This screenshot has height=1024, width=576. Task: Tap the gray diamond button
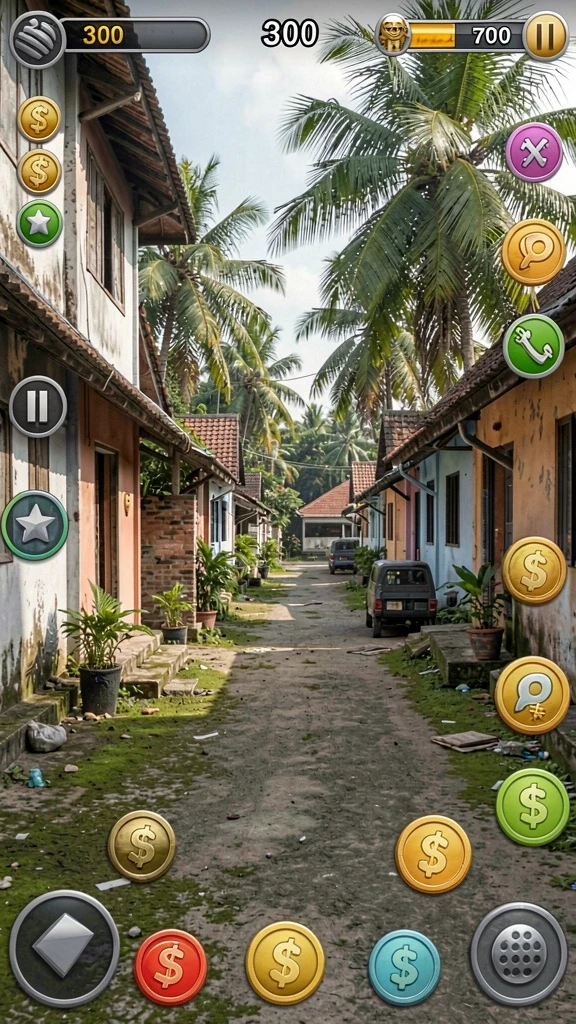tap(64, 948)
